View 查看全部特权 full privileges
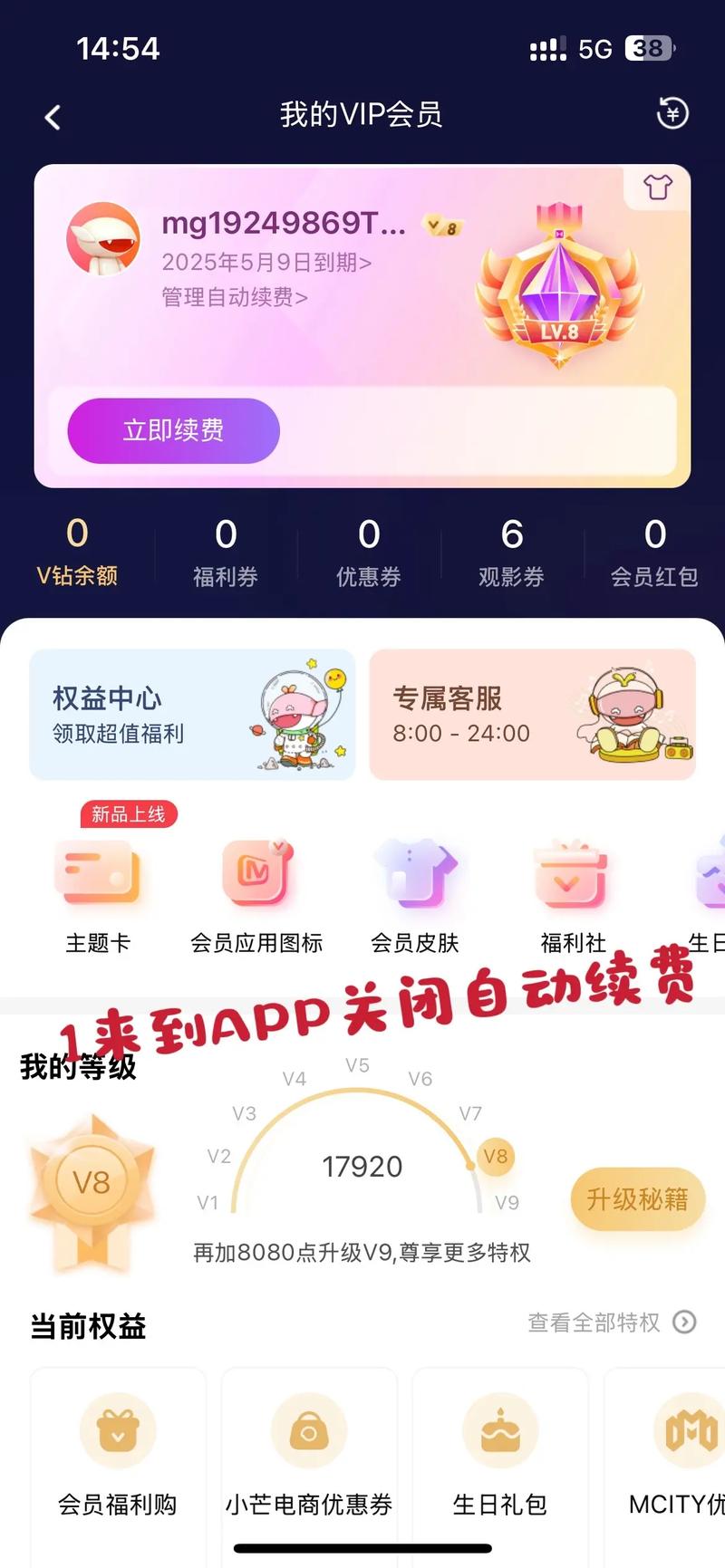The image size is (725, 1568). pyautogui.click(x=594, y=1323)
